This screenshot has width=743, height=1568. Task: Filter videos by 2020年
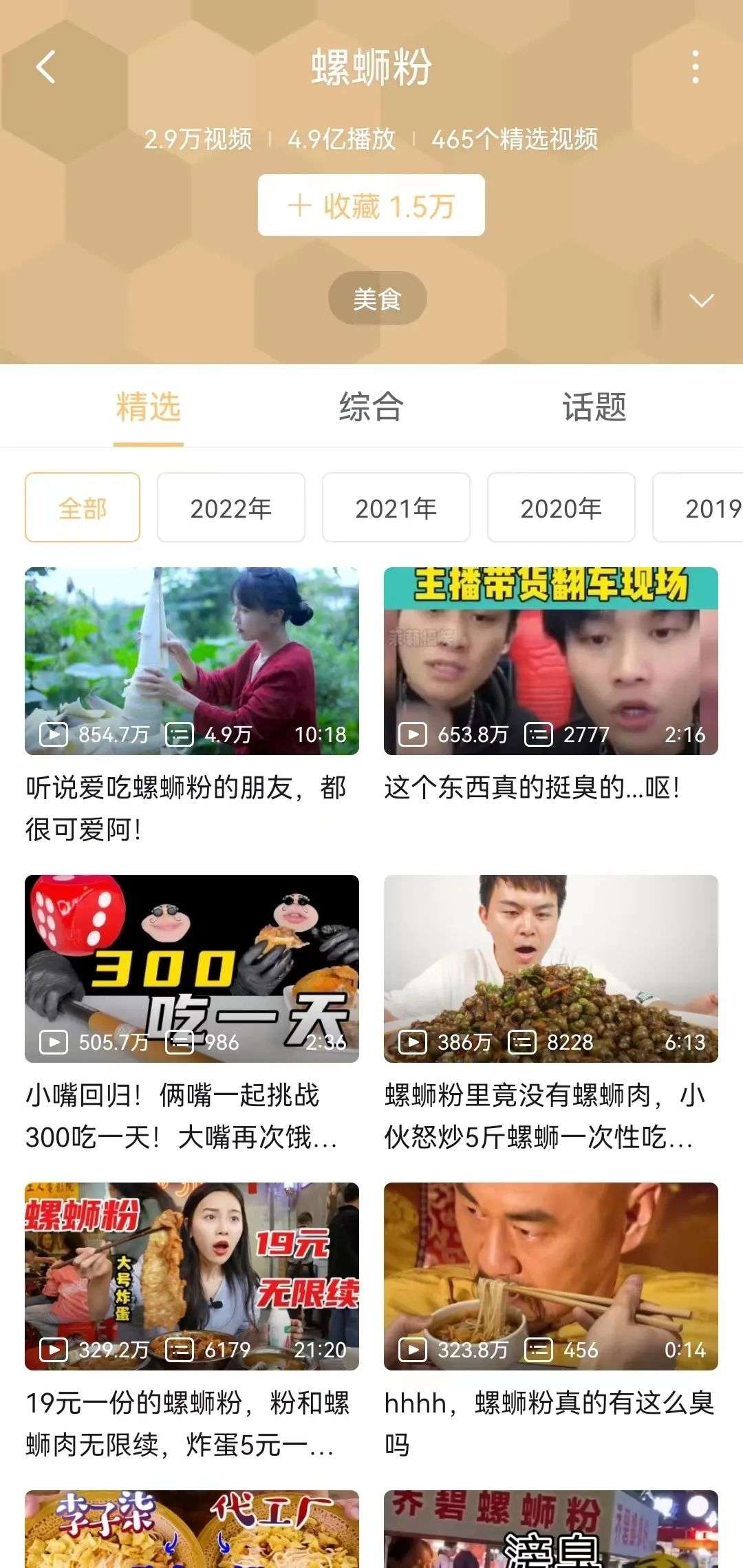[x=561, y=508]
